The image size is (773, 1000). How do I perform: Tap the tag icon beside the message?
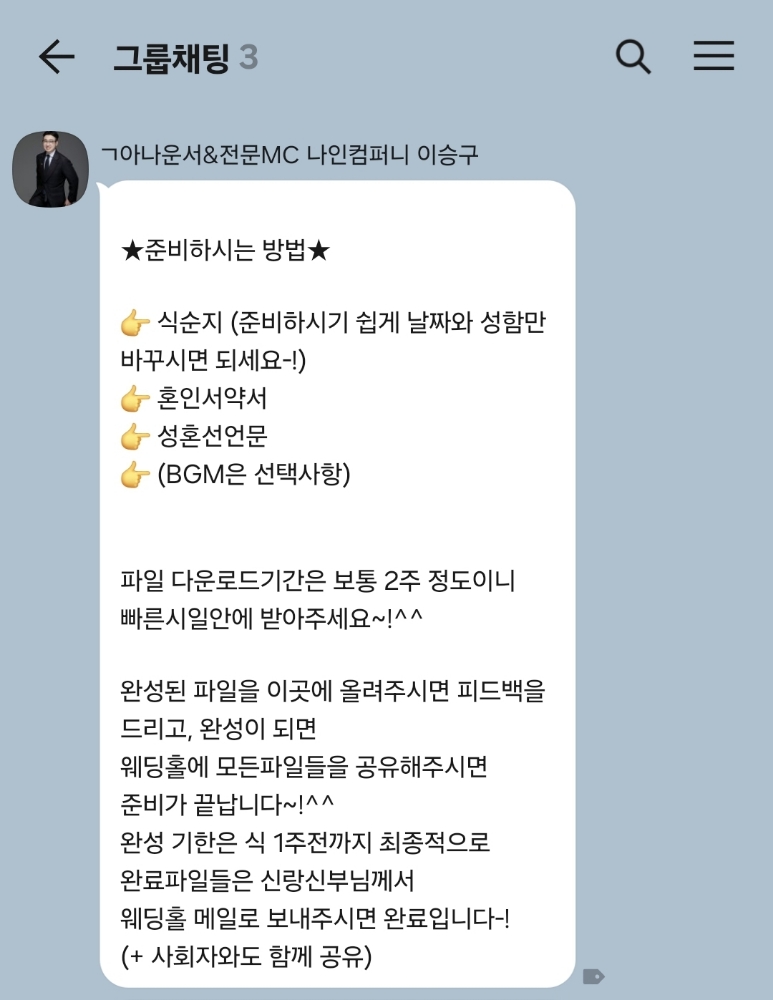[x=594, y=976]
